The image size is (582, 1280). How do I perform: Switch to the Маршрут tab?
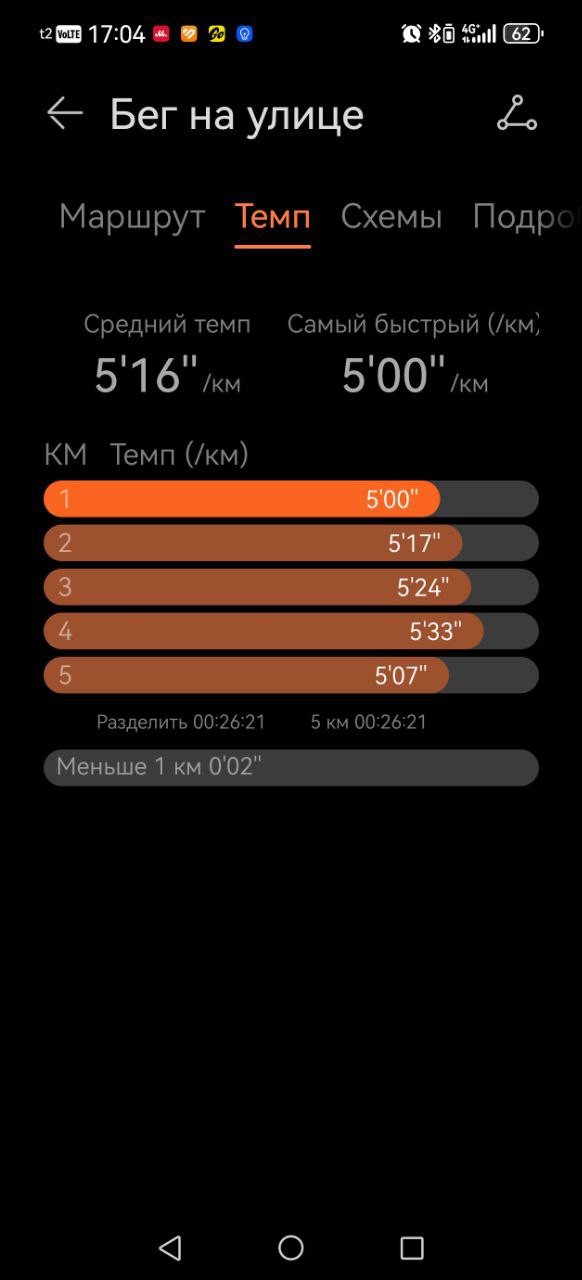coord(132,217)
